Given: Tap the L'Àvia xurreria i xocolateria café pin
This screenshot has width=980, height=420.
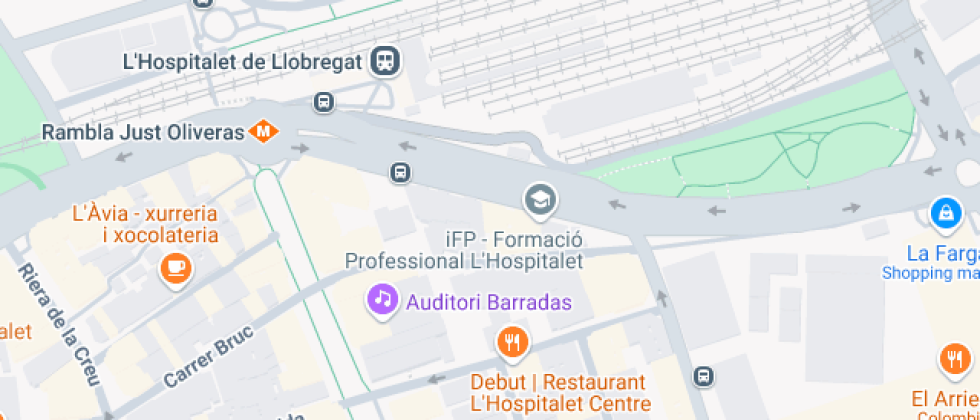Looking at the screenshot, I should click(176, 269).
